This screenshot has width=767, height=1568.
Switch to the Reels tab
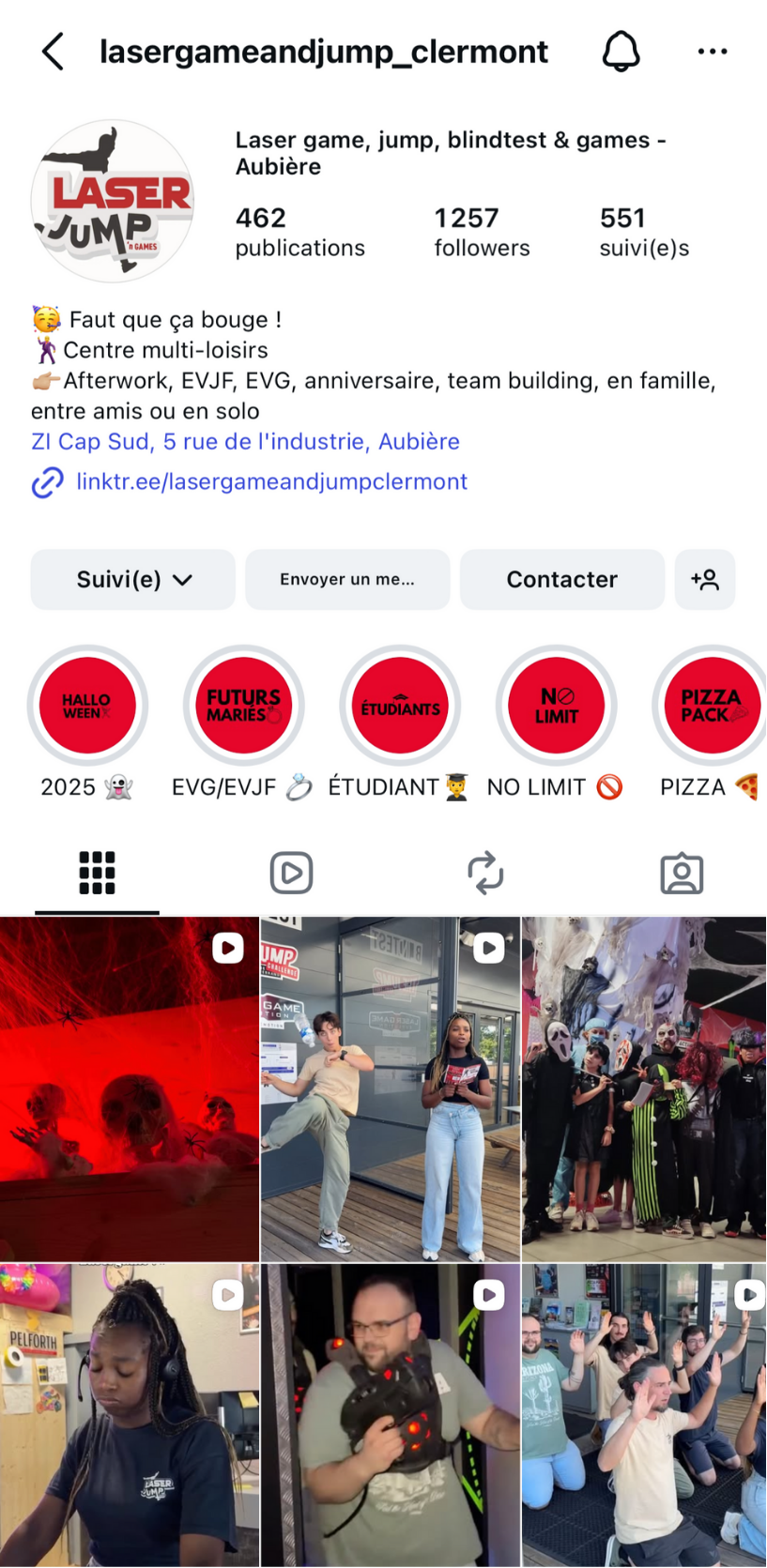tap(291, 873)
